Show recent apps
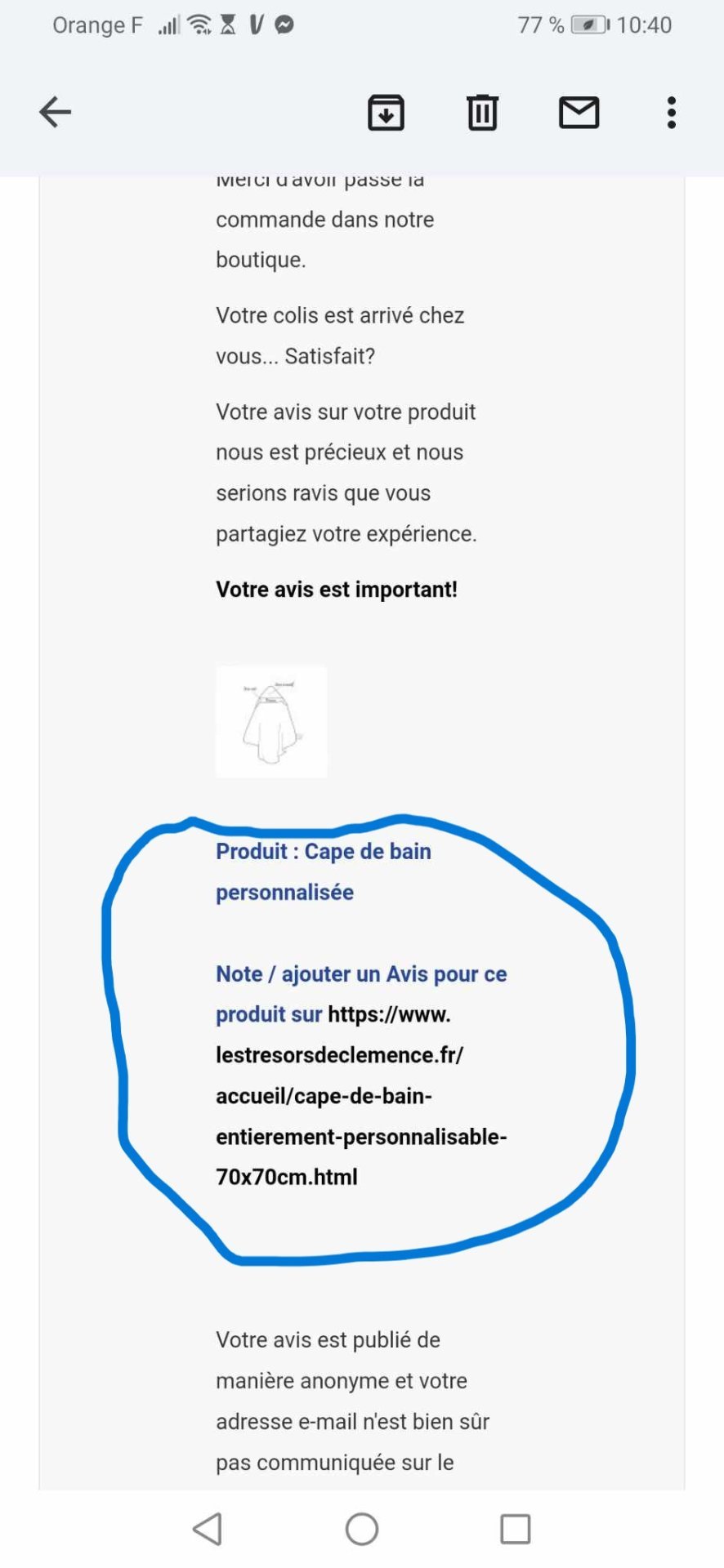The width and height of the screenshot is (724, 1568). tap(515, 1529)
